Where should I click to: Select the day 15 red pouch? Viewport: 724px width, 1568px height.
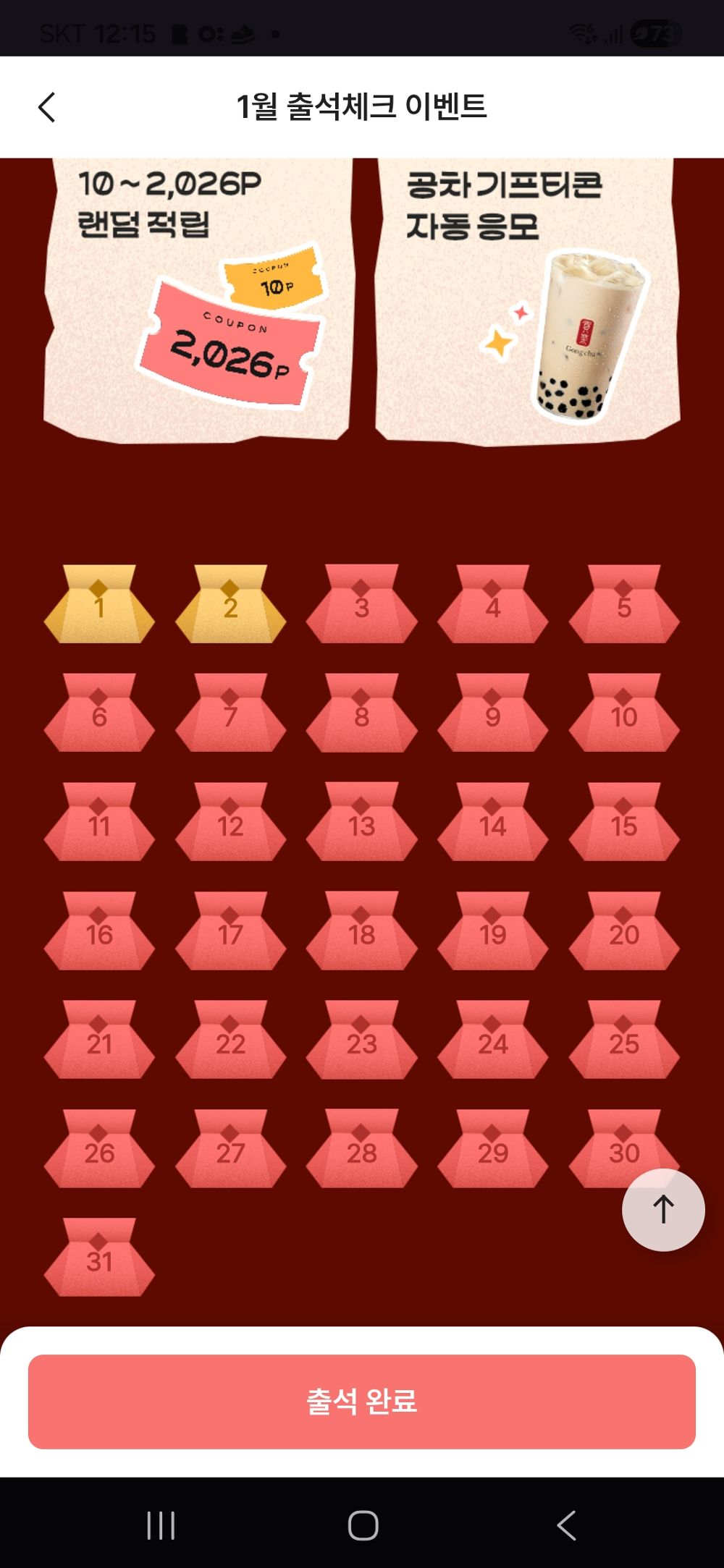tap(623, 823)
